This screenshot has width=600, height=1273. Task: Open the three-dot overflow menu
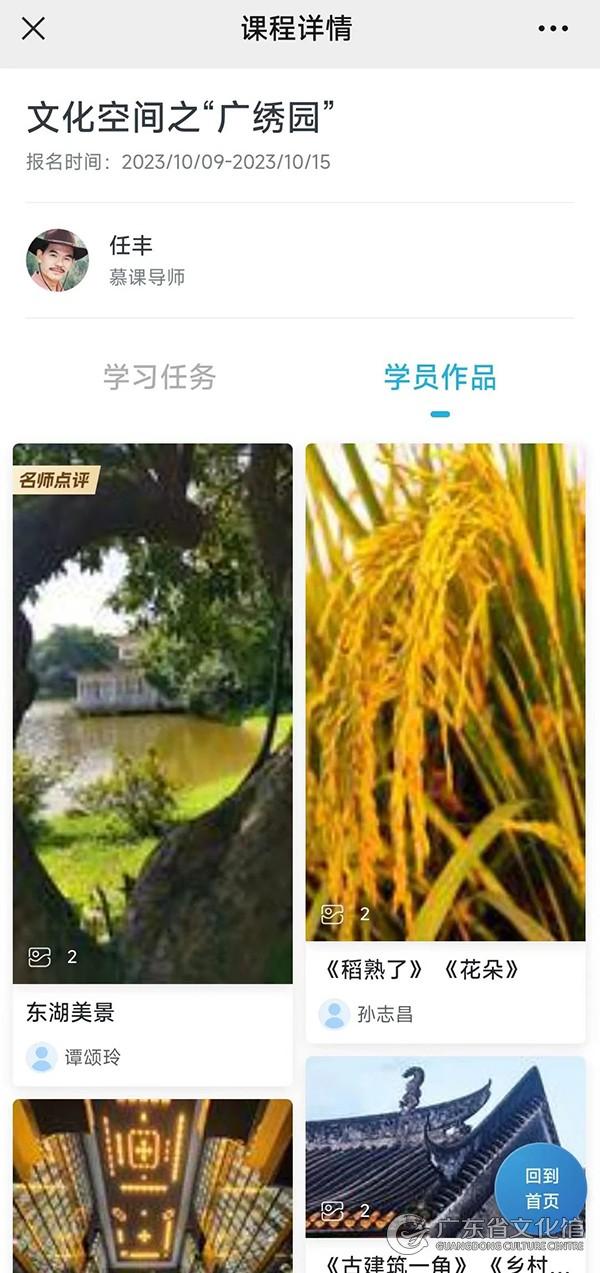pos(553,29)
